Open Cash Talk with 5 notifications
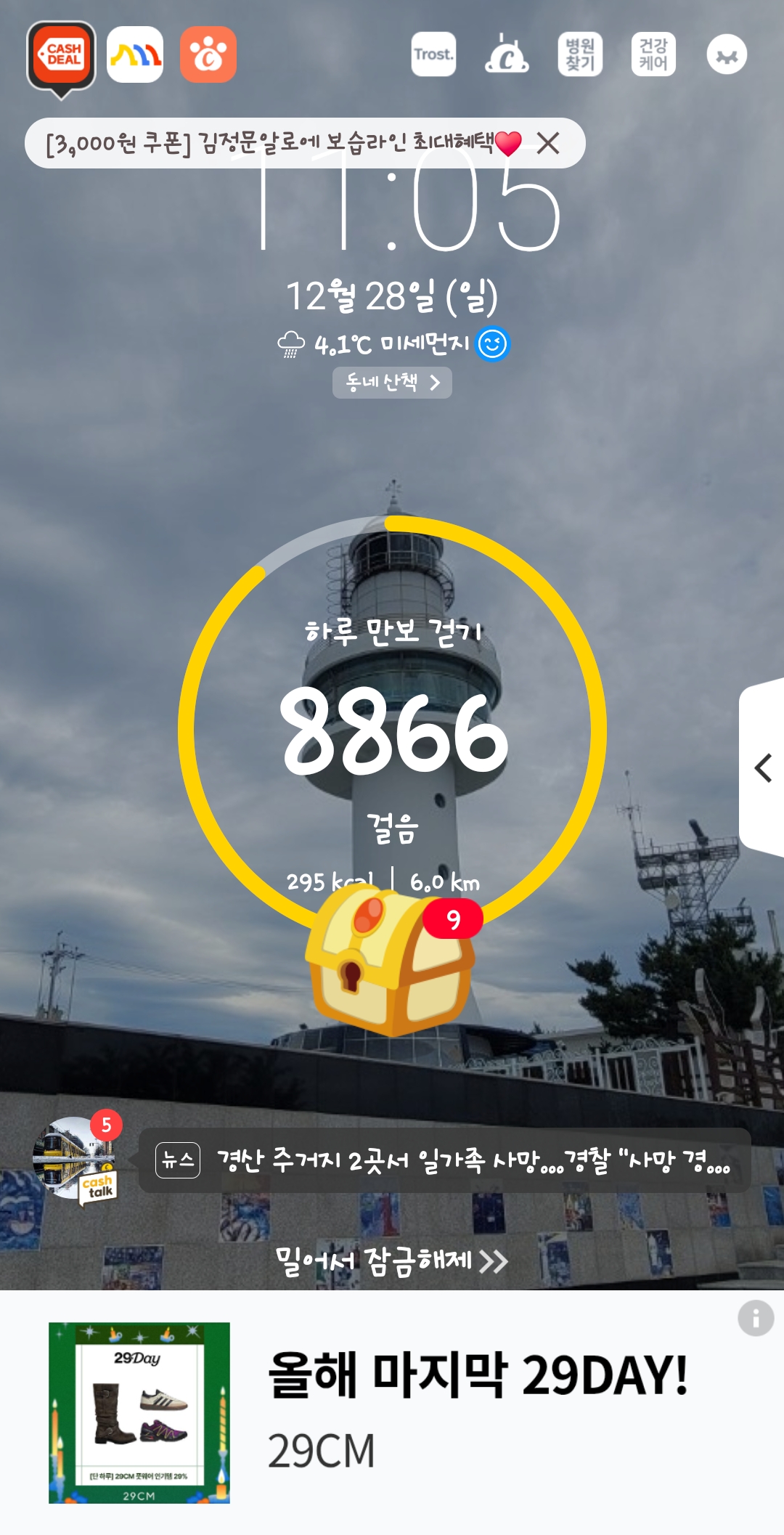Screen dimensions: 784x1535 point(75,1157)
